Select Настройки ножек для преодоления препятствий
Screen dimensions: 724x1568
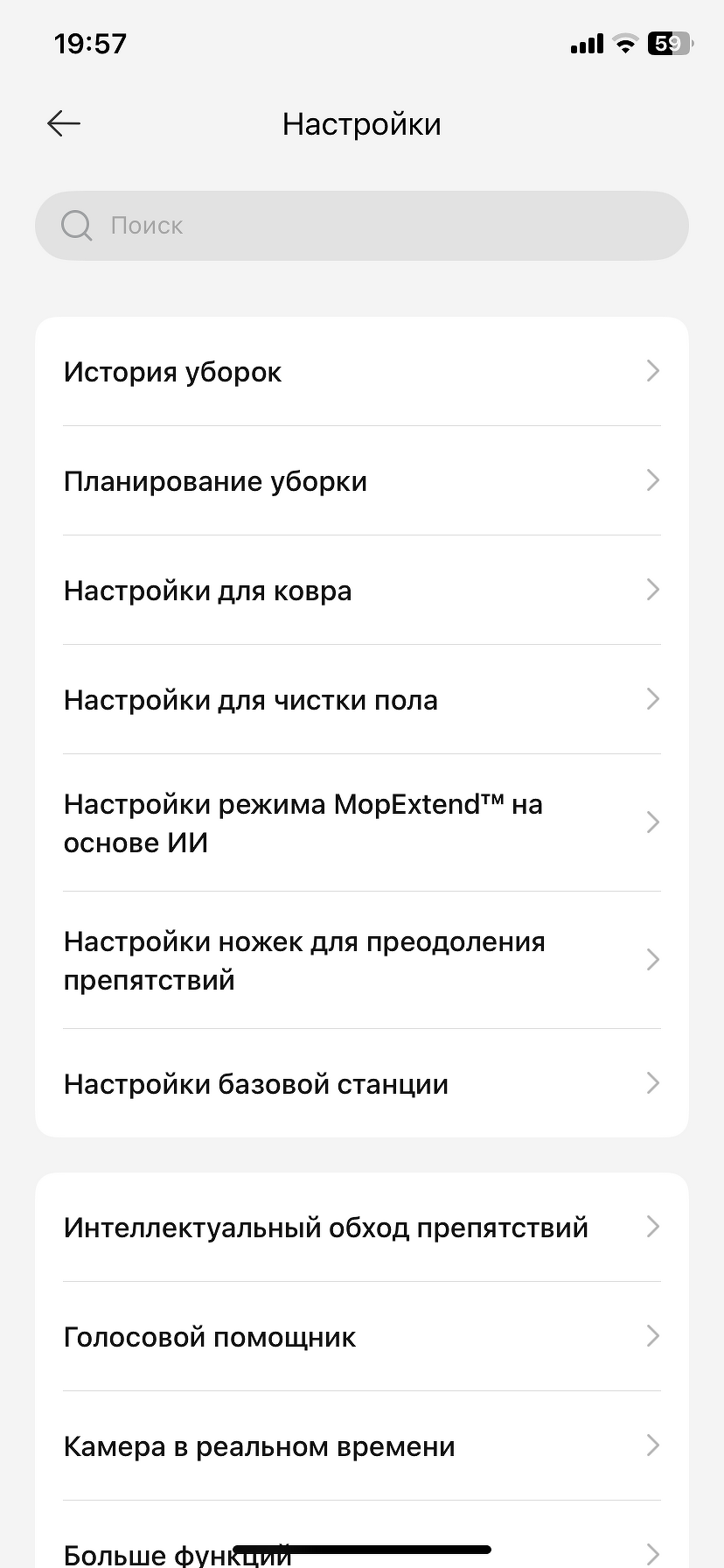pos(362,960)
